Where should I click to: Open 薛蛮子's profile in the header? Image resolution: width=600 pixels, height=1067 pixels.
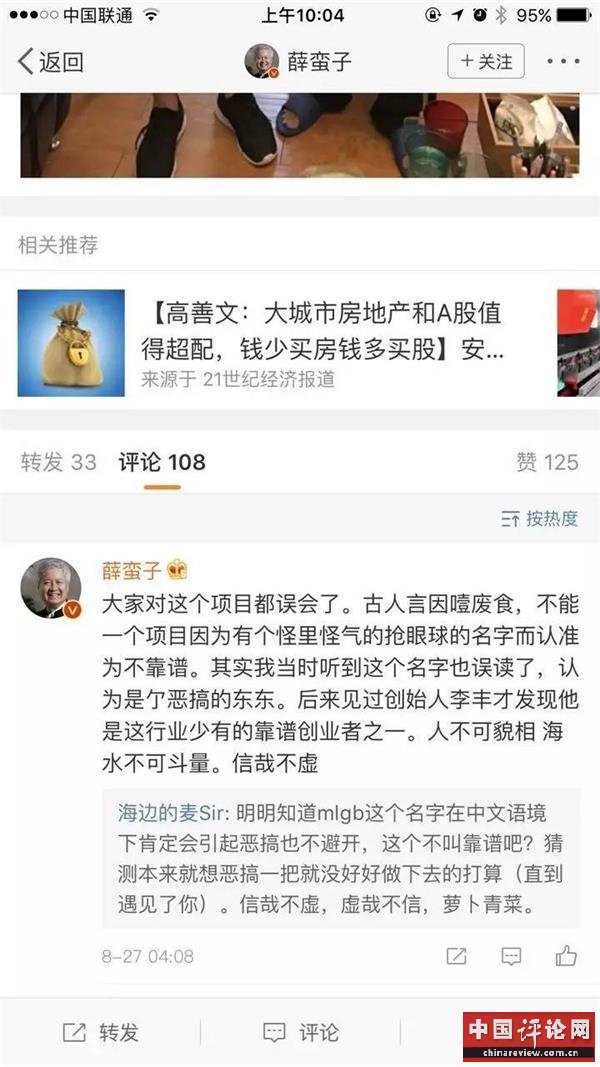point(298,62)
